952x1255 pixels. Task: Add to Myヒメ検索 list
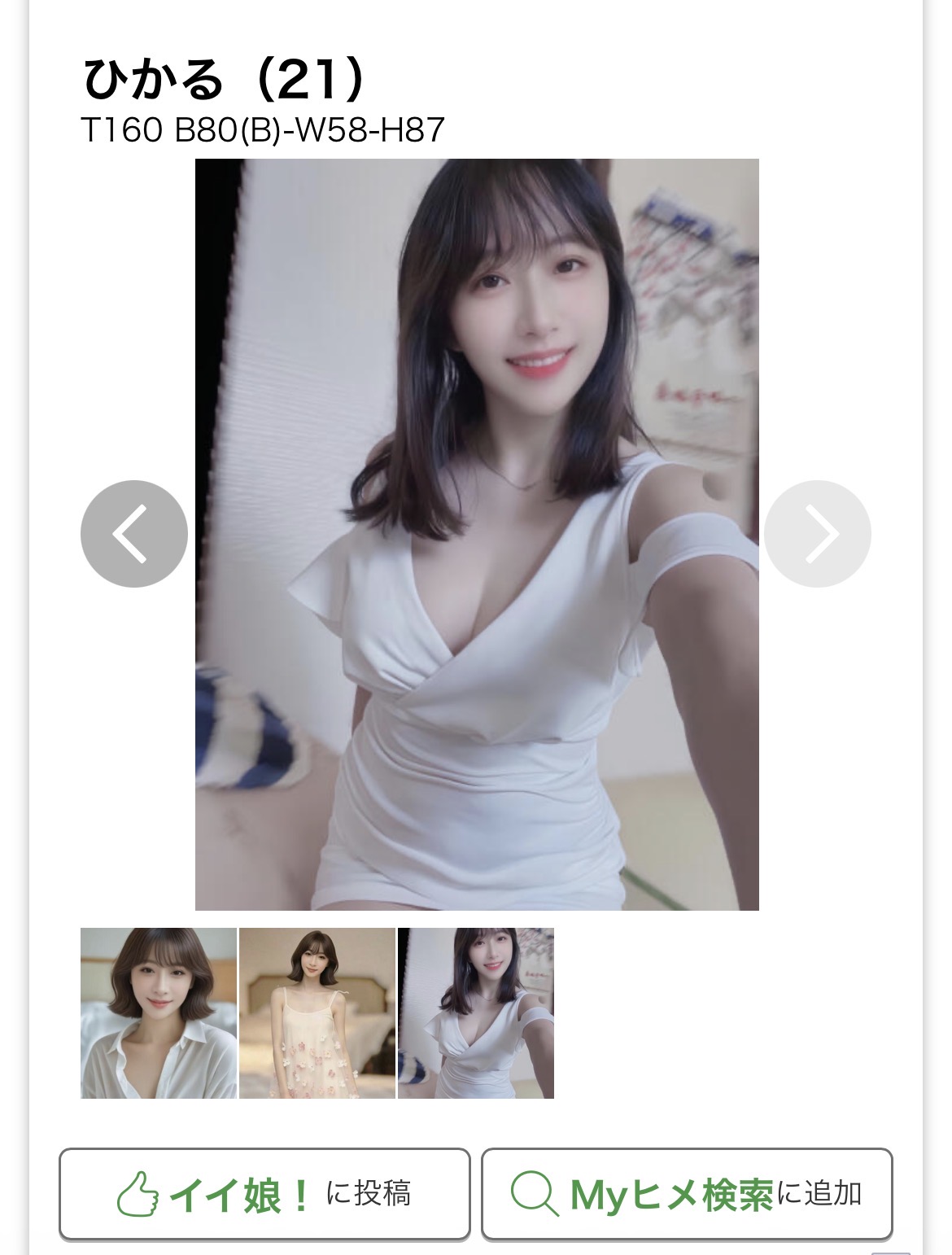(x=687, y=1193)
